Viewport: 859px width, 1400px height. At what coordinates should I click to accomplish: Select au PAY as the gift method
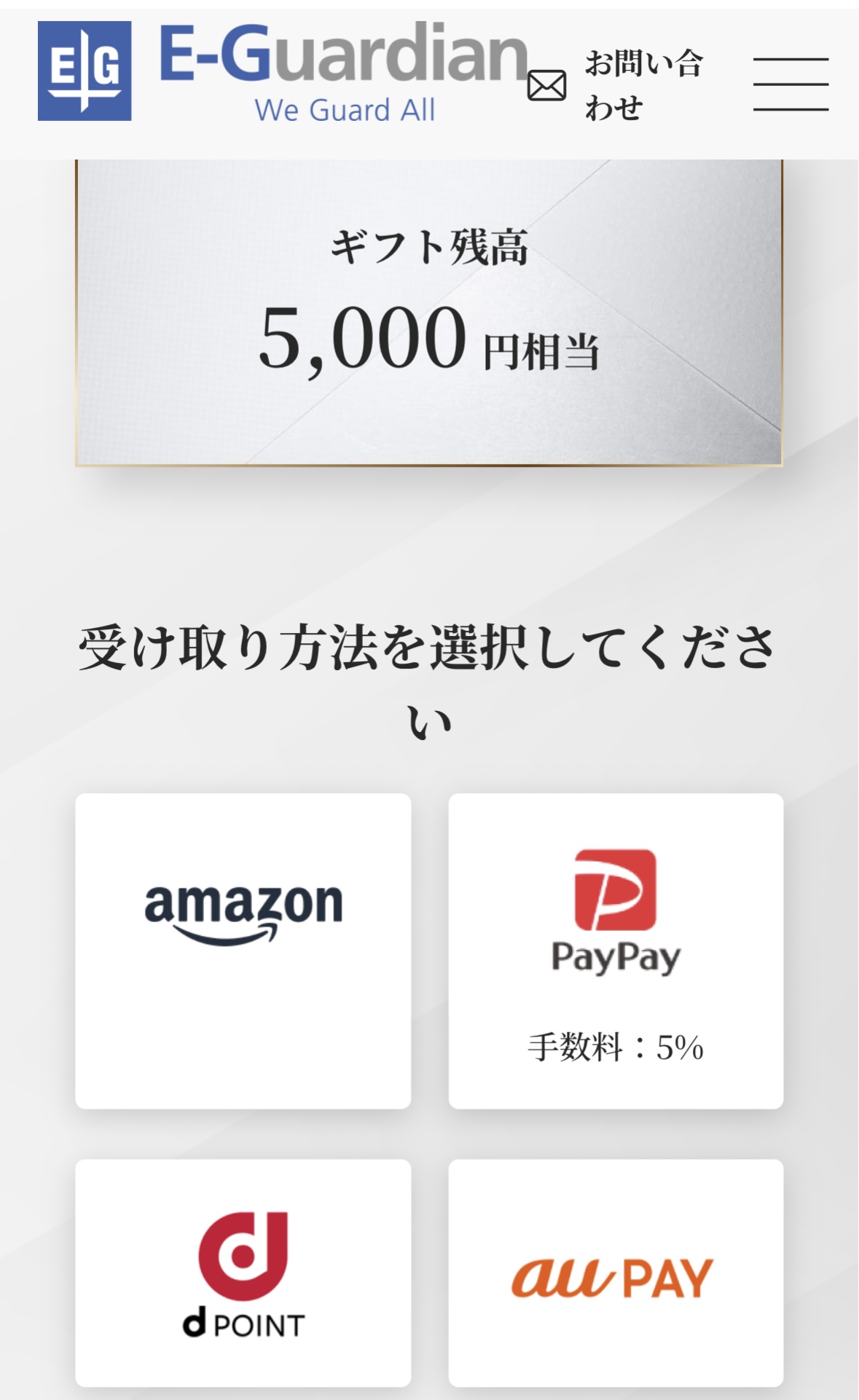point(616,1273)
